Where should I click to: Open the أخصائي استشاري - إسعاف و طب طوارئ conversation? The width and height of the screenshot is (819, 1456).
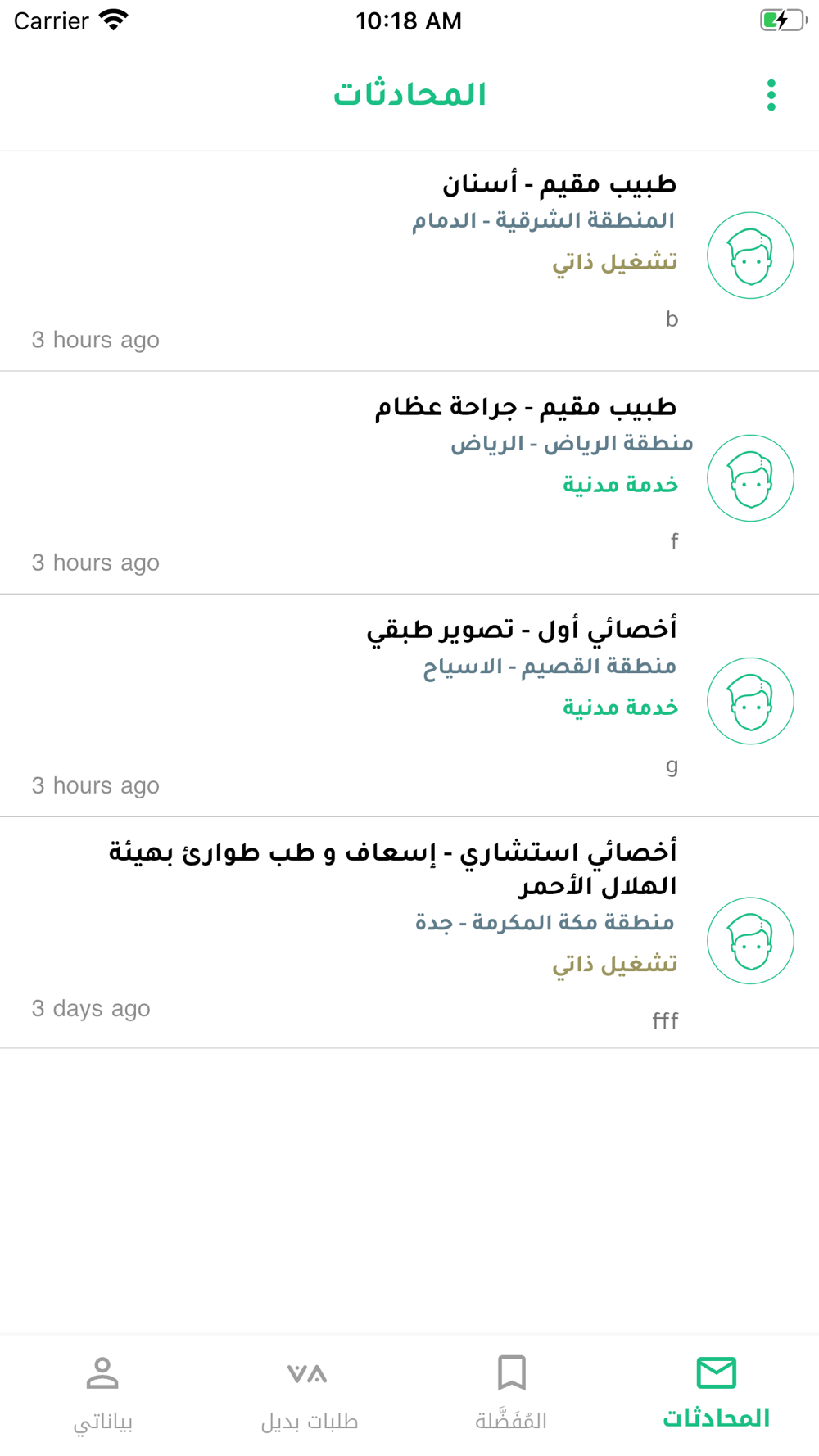pos(409,933)
